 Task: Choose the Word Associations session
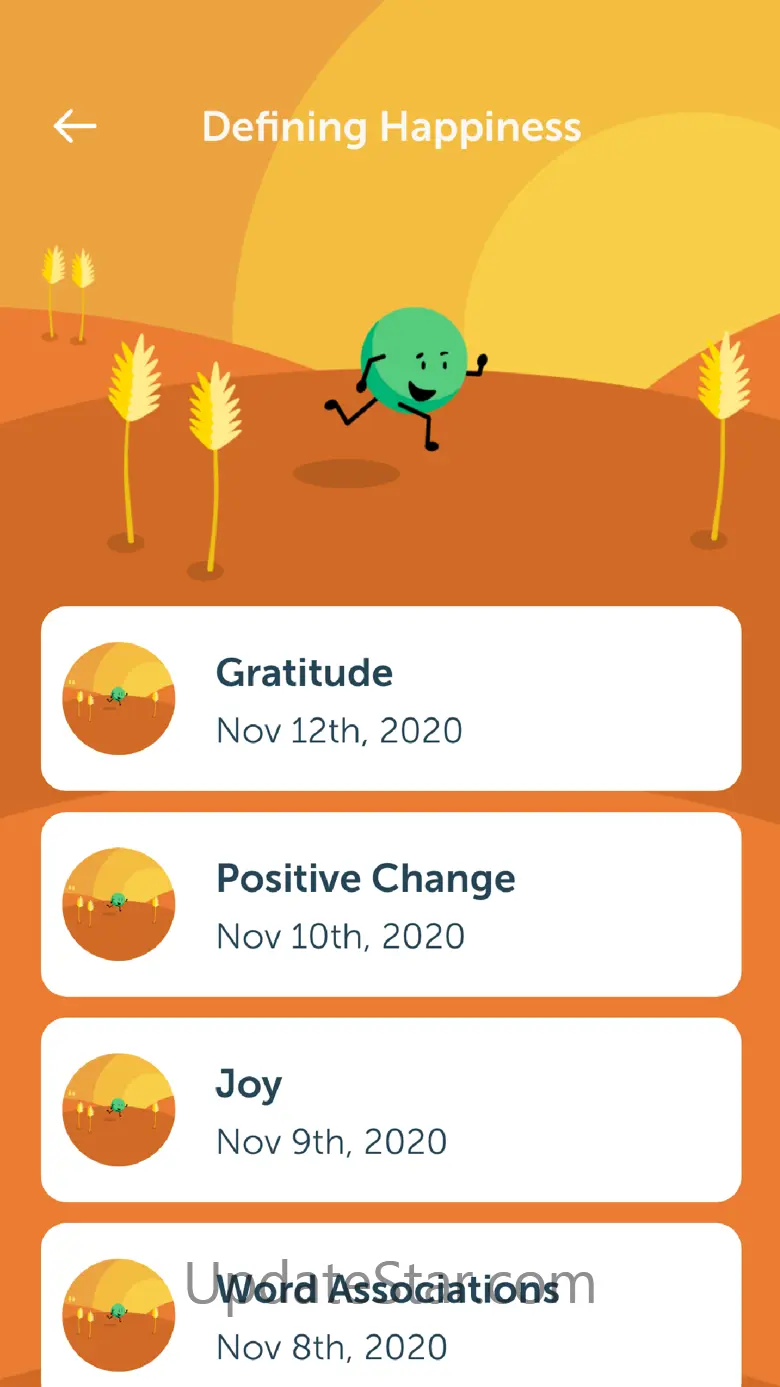tap(390, 1310)
